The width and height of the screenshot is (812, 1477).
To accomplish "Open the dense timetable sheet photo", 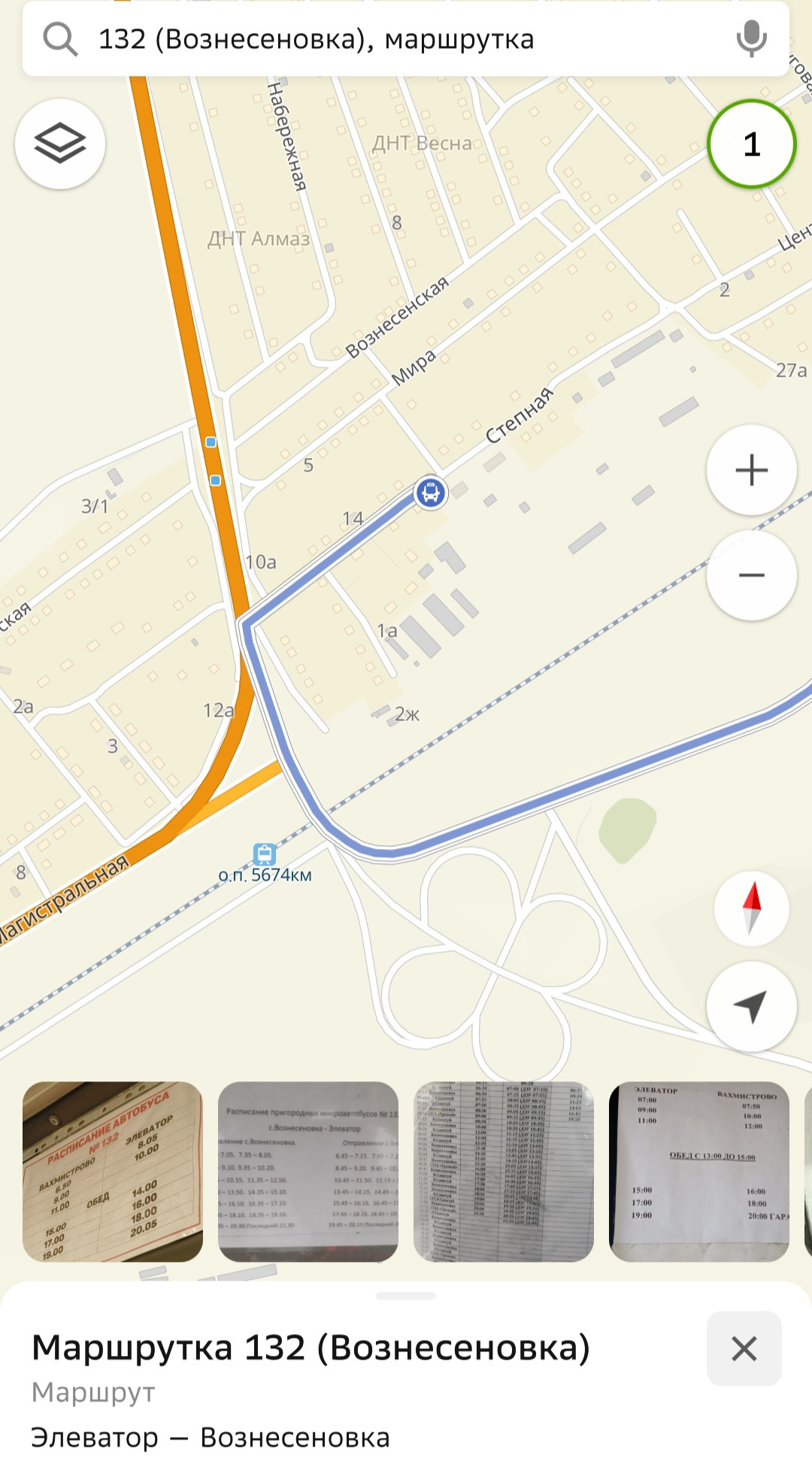I will click(504, 1172).
